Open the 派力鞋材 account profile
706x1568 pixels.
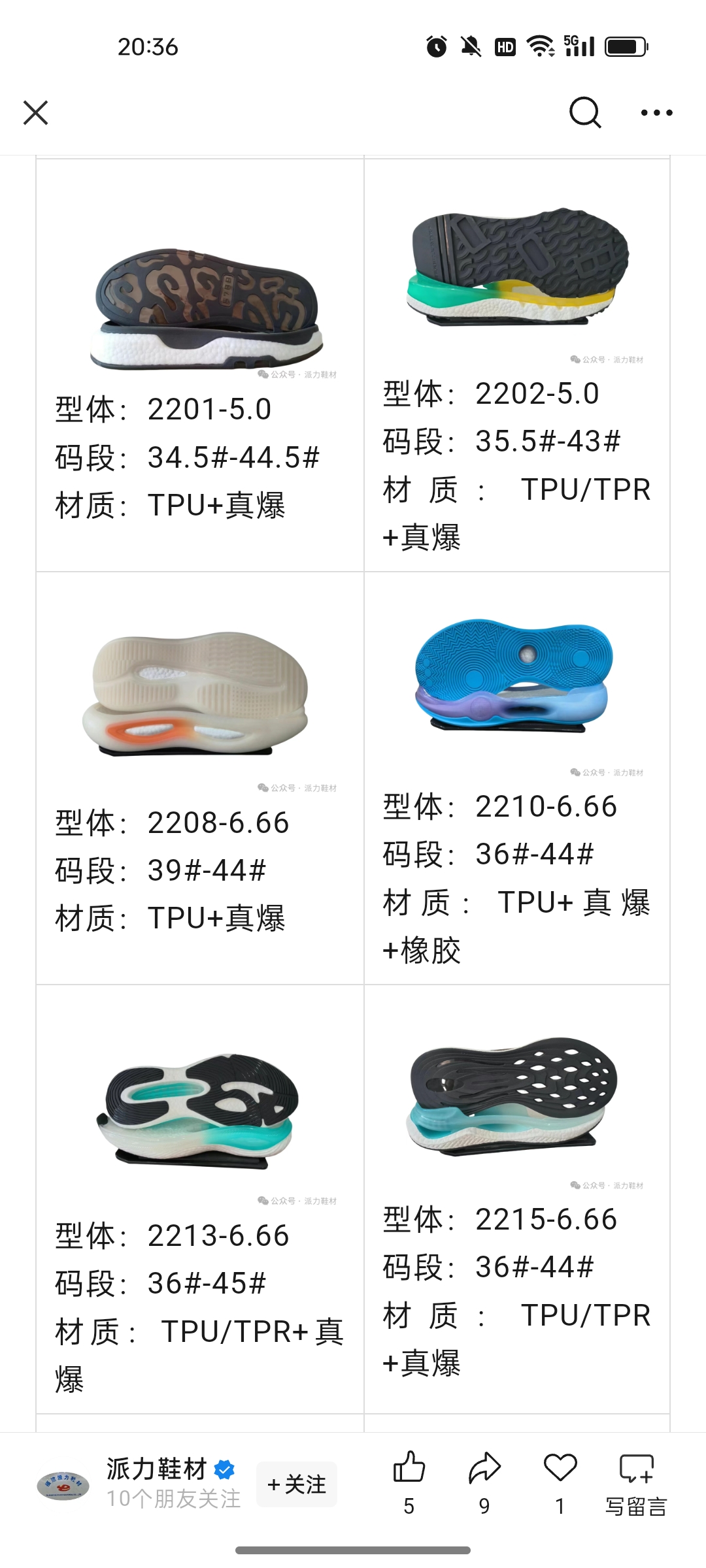pyautogui.click(x=156, y=1470)
